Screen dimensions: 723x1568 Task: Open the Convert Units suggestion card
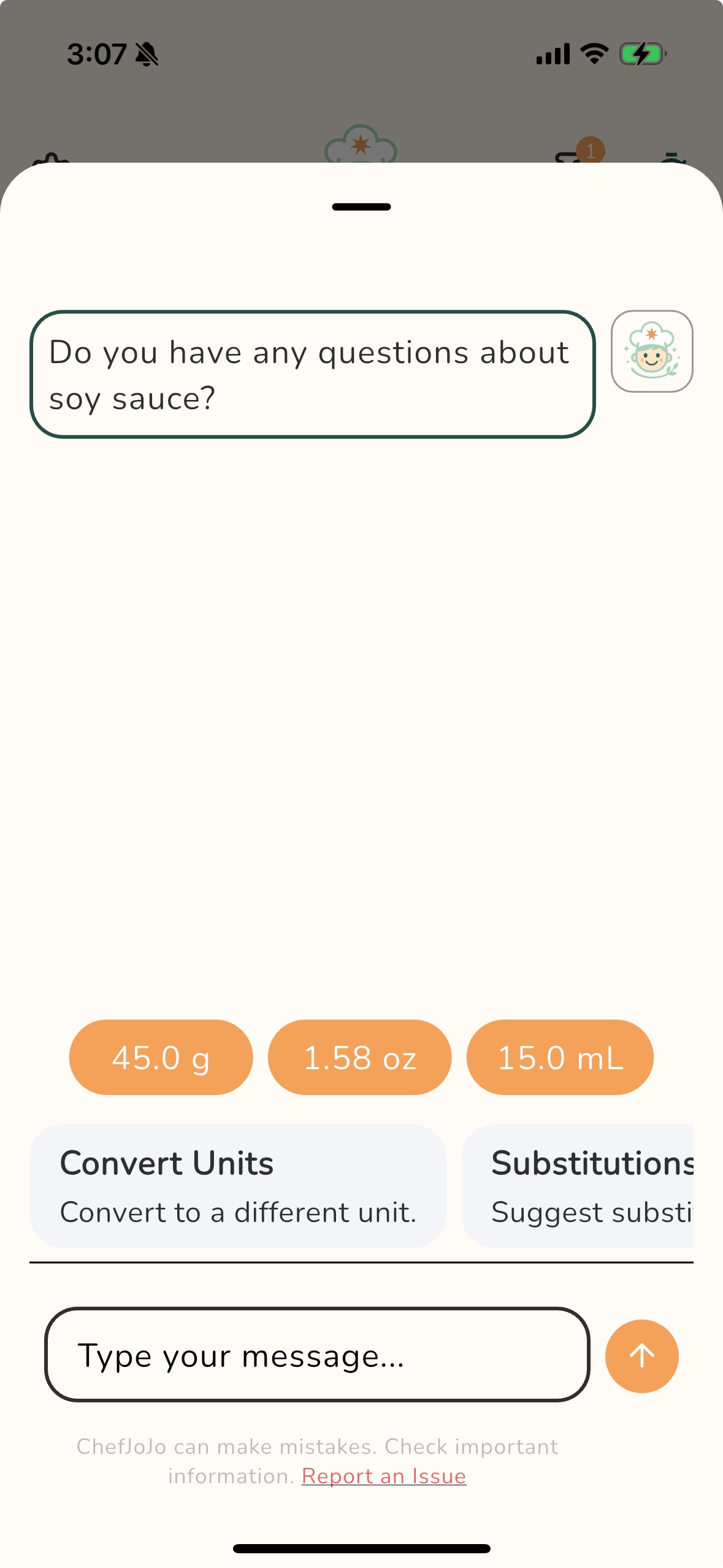[238, 1185]
